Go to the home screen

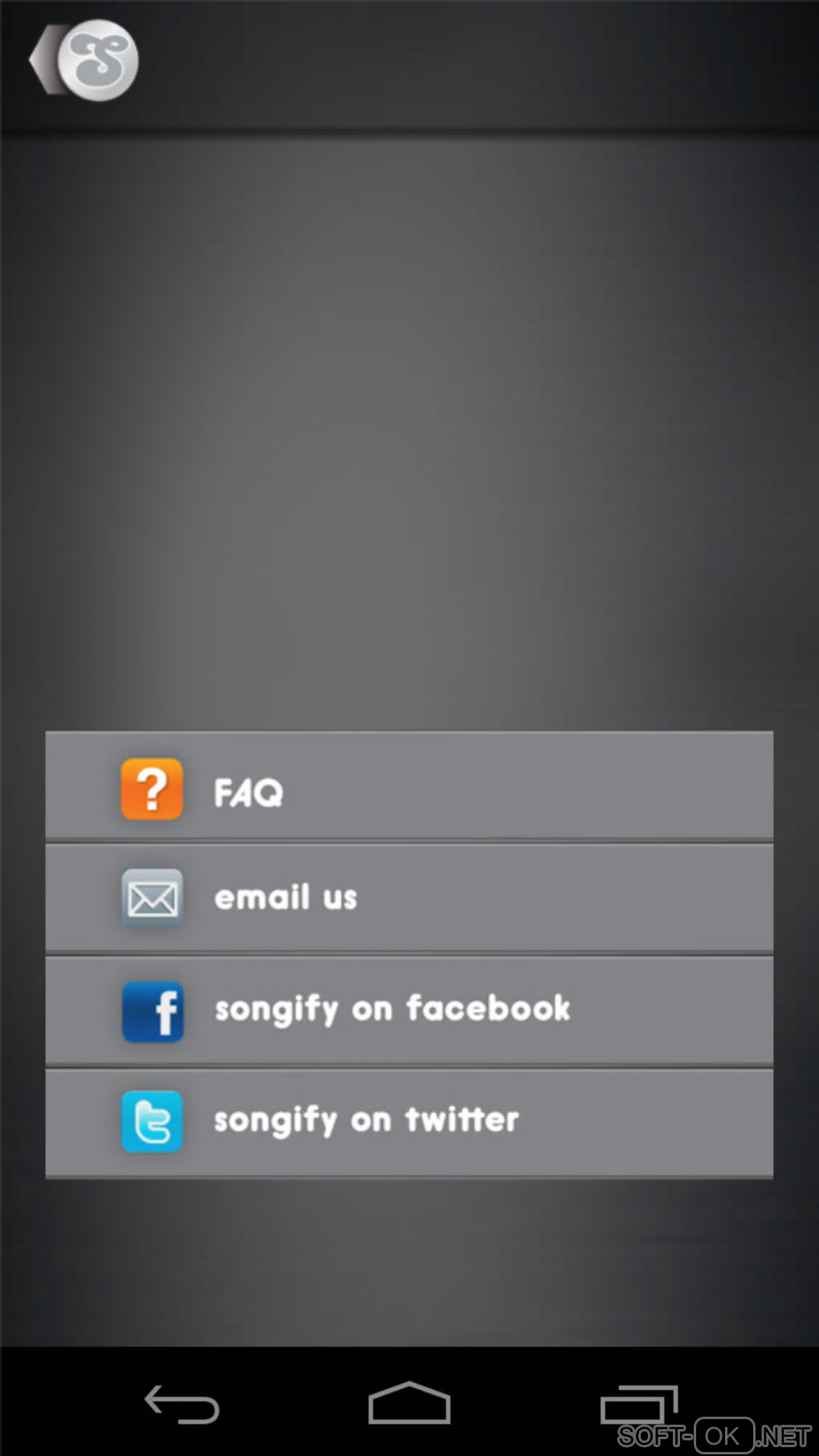[409, 1404]
